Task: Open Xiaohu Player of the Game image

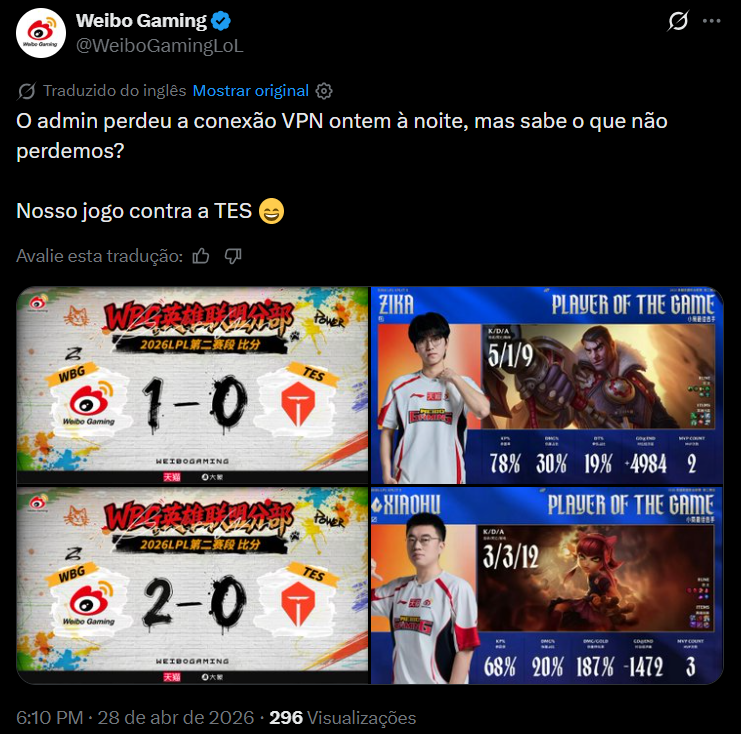Action: click(547, 585)
